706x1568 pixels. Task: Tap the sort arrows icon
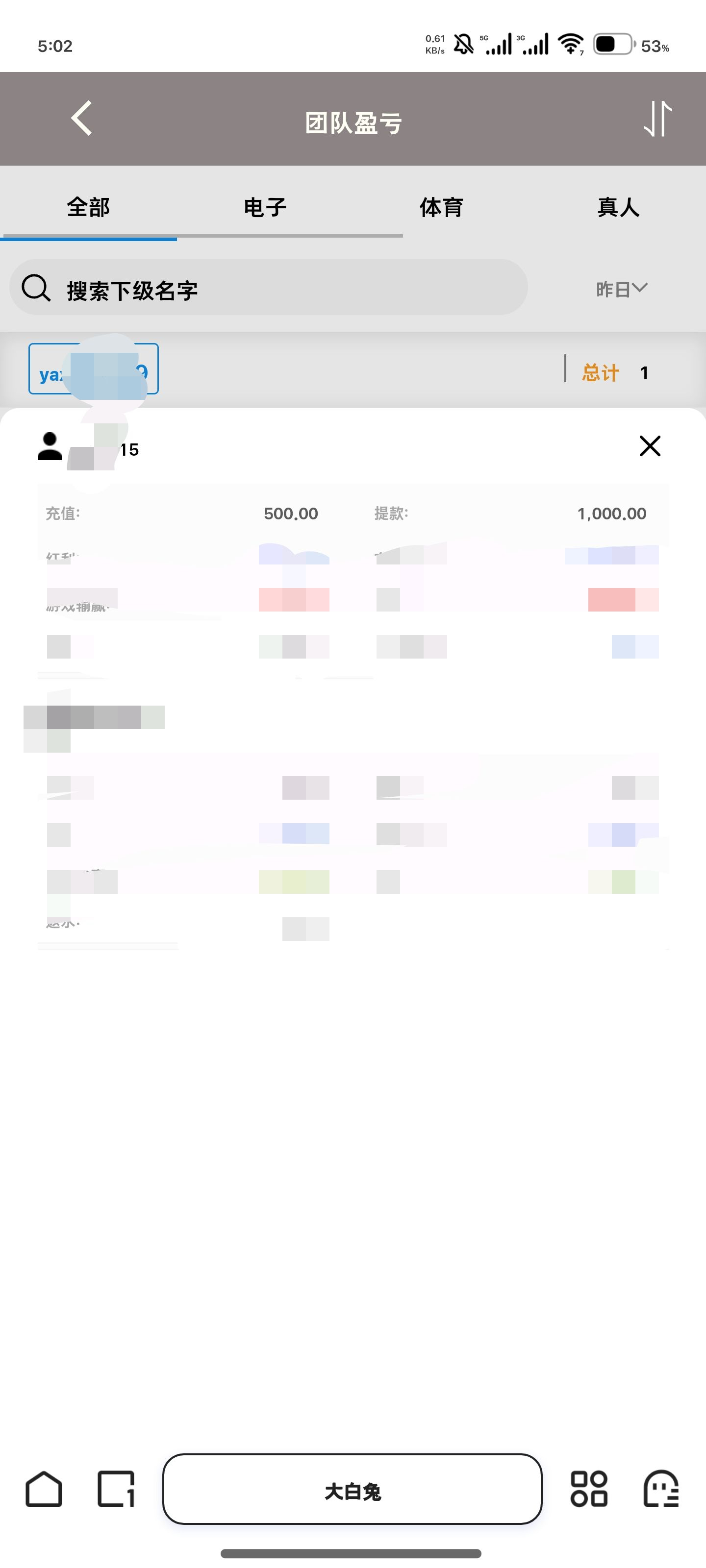click(x=658, y=118)
